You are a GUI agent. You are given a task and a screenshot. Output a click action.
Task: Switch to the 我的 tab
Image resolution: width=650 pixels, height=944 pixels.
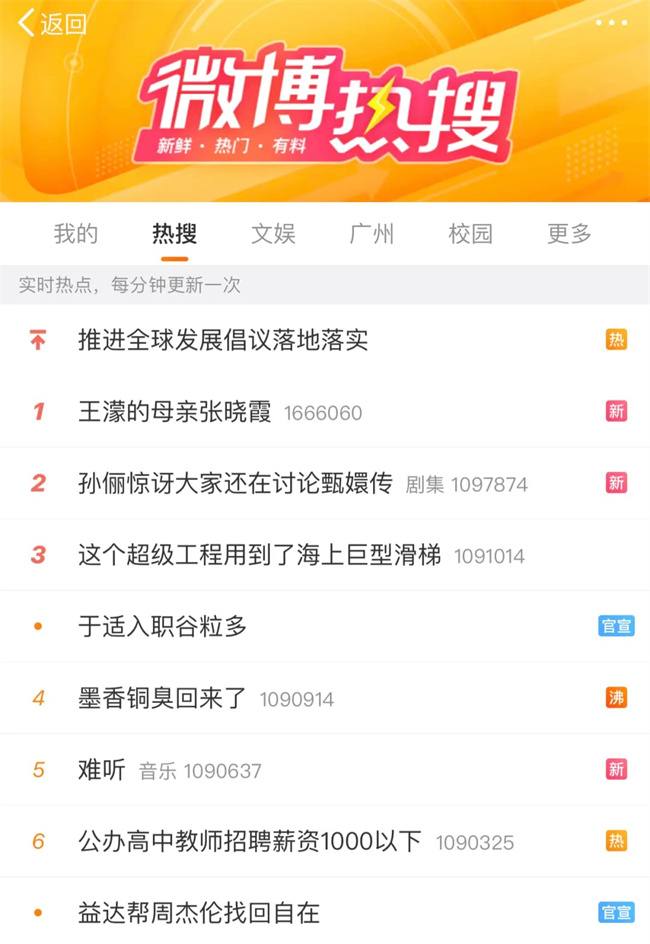click(76, 234)
